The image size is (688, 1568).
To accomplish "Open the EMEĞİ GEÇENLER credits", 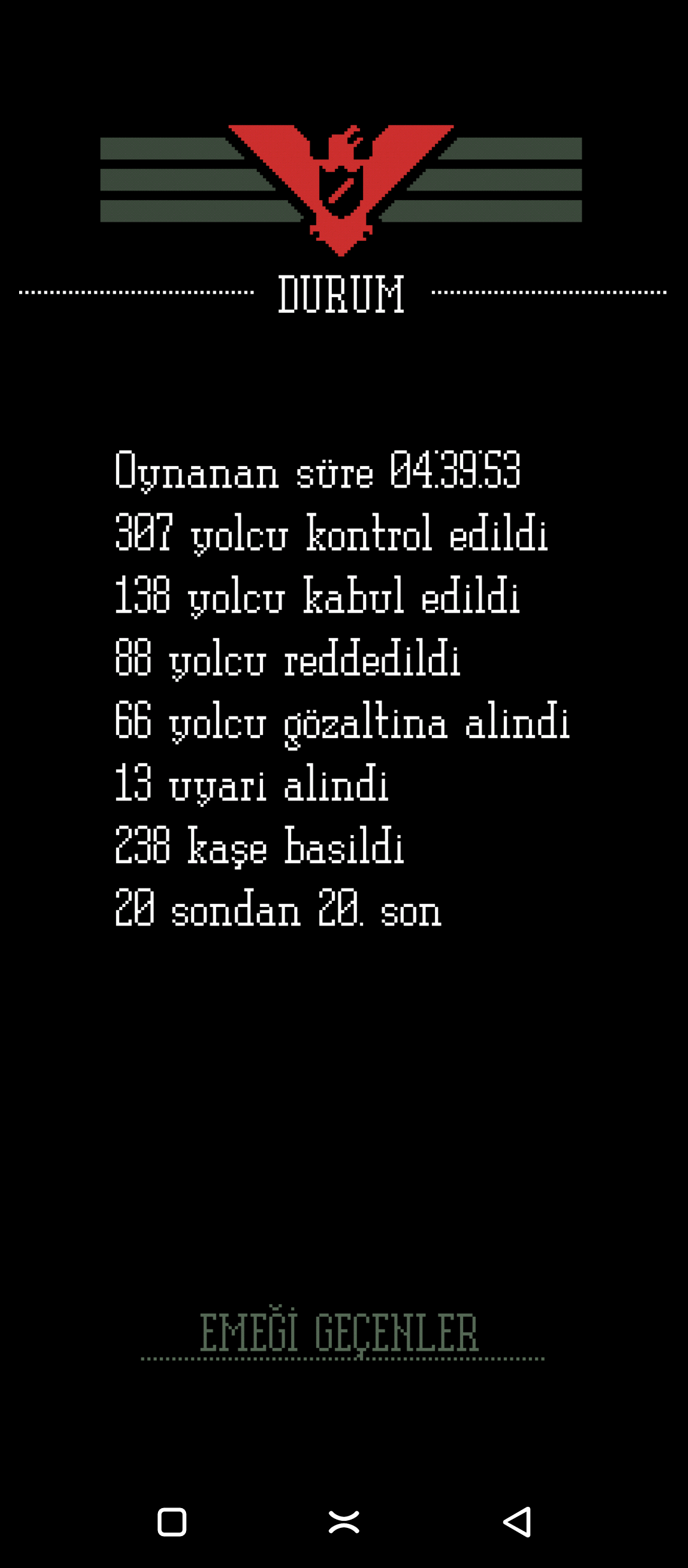I will (x=340, y=1332).
